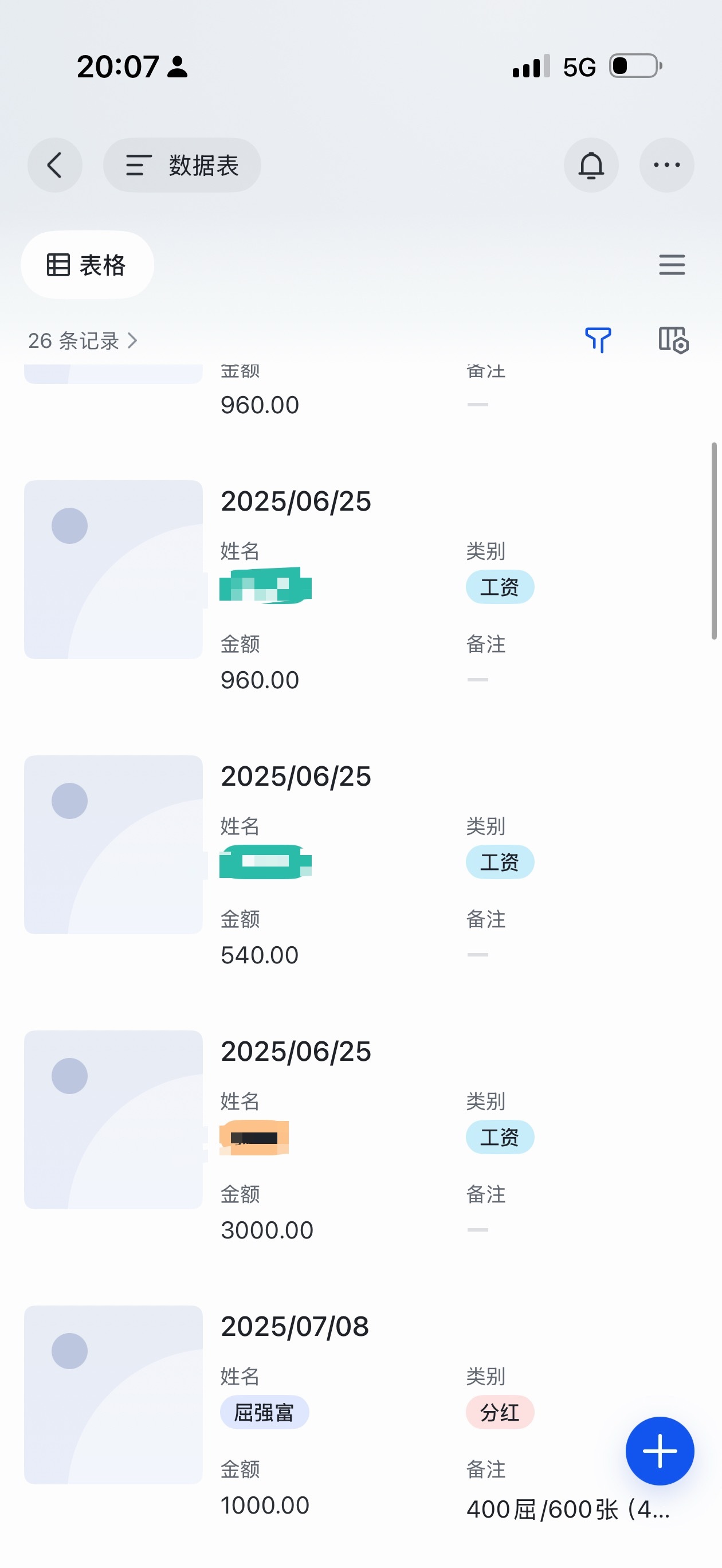Tap the filter funnel icon
722x1568 pixels.
coord(598,342)
